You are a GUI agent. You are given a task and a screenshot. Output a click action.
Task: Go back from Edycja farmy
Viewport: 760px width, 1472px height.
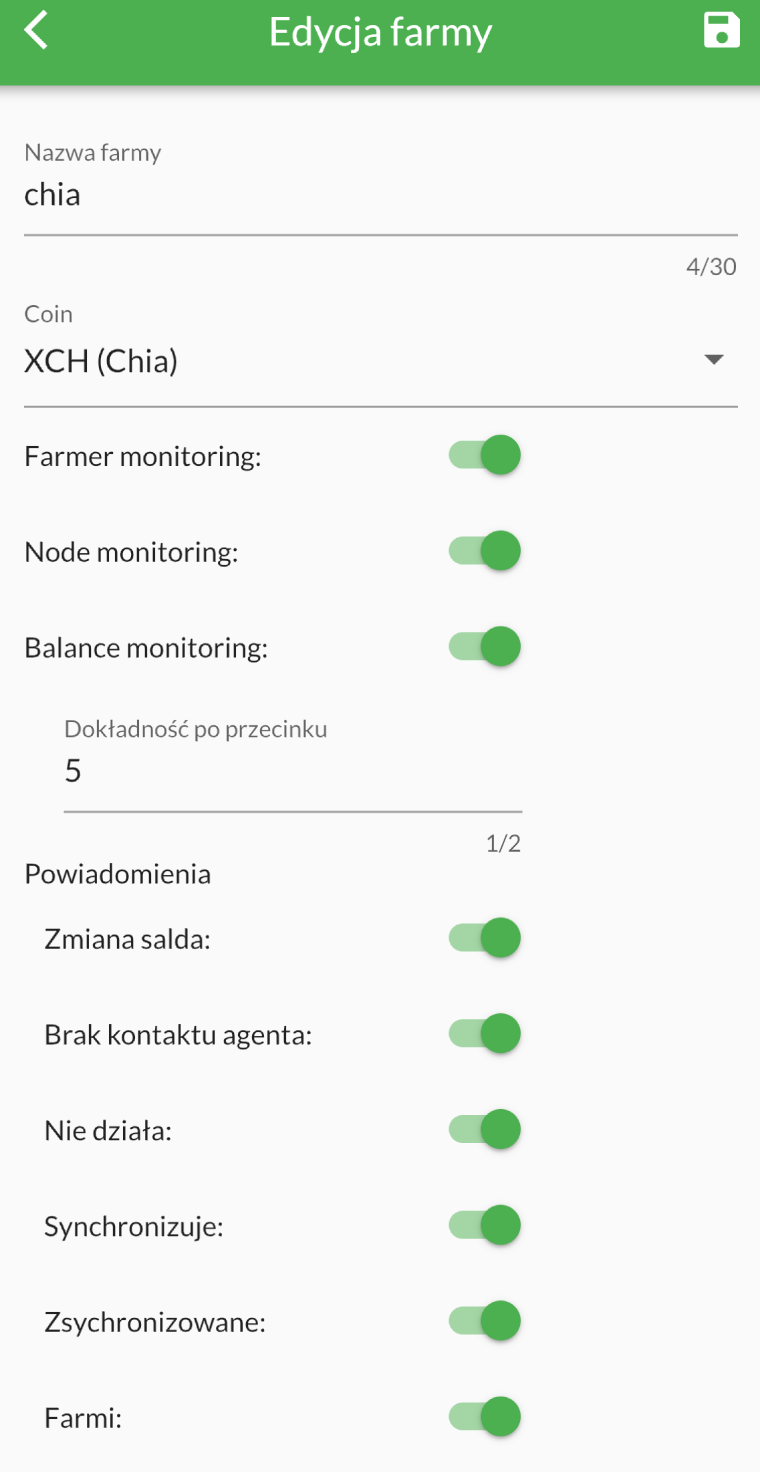(x=36, y=31)
